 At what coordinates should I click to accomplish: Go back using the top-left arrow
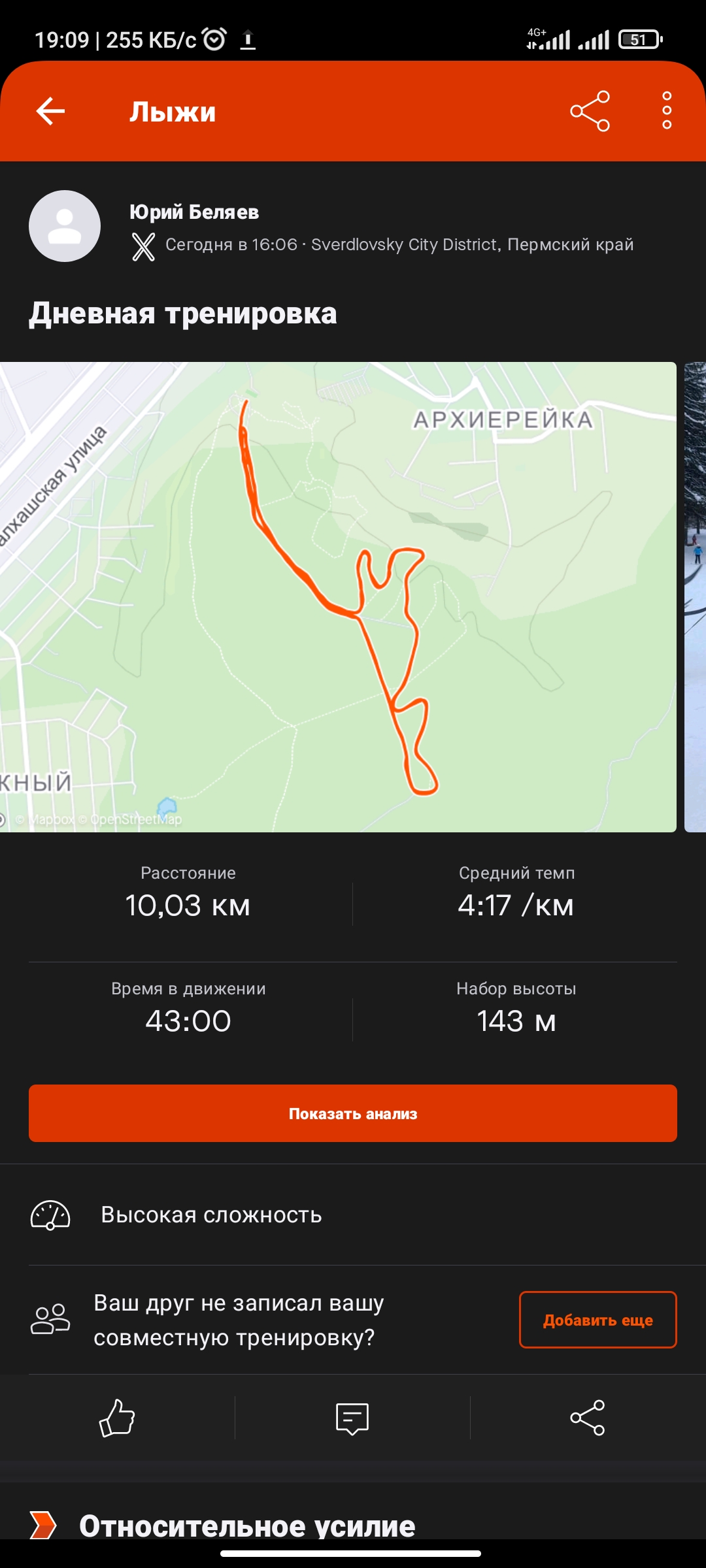[x=50, y=111]
